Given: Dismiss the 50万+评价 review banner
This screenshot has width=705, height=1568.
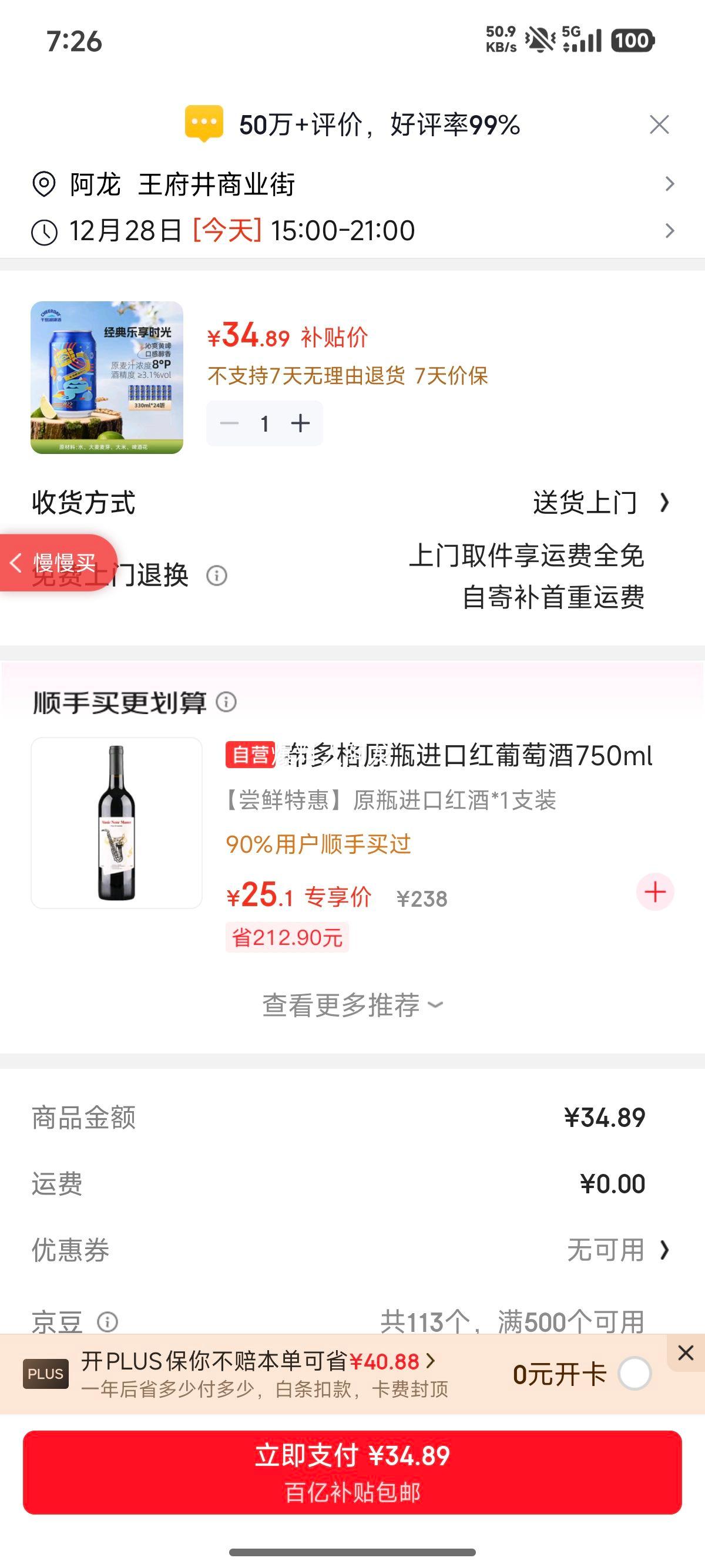Looking at the screenshot, I should [659, 125].
